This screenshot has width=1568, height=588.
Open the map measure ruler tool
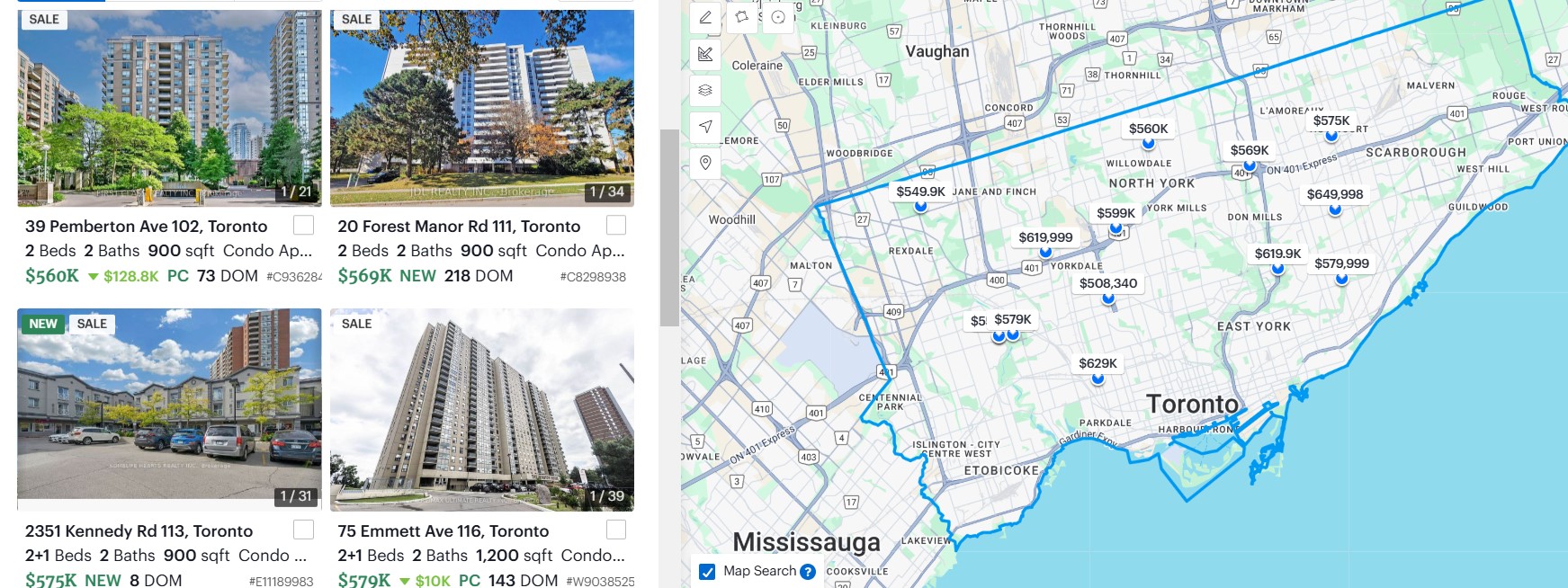point(705,54)
